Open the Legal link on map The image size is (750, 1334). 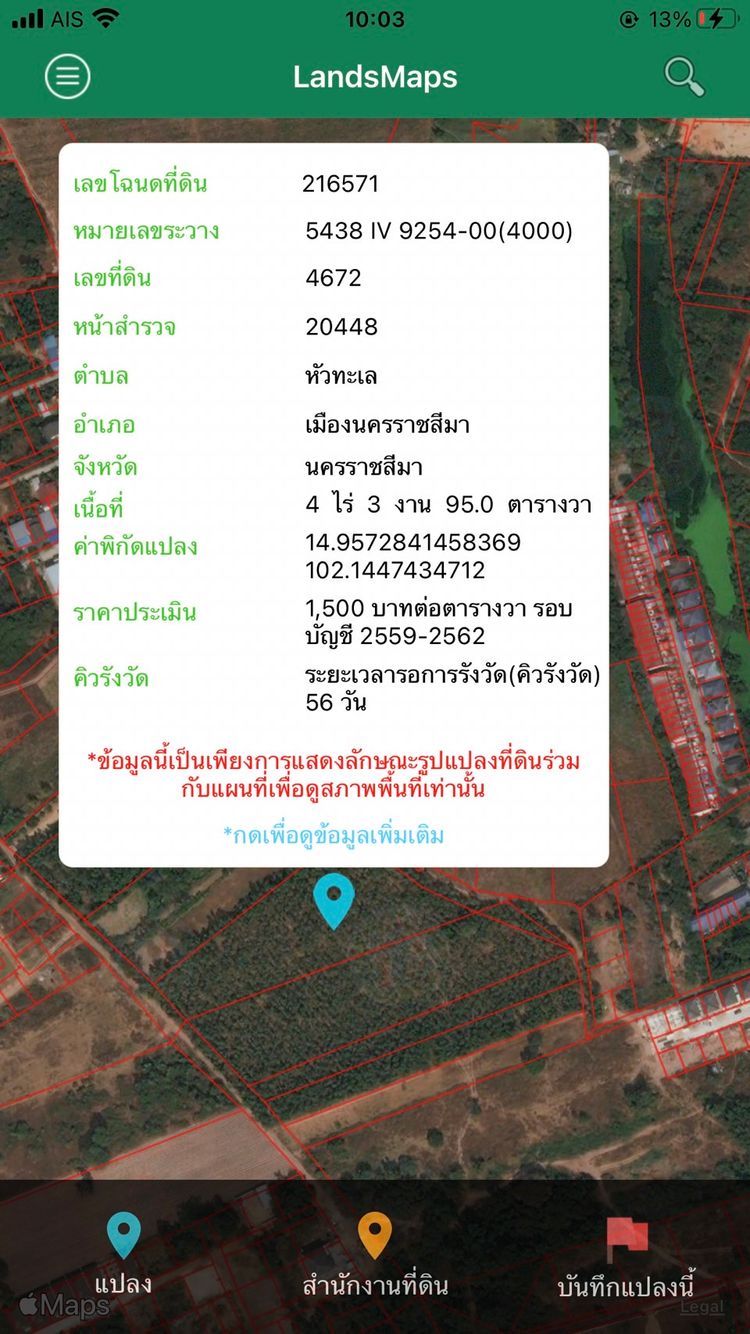(x=702, y=1307)
